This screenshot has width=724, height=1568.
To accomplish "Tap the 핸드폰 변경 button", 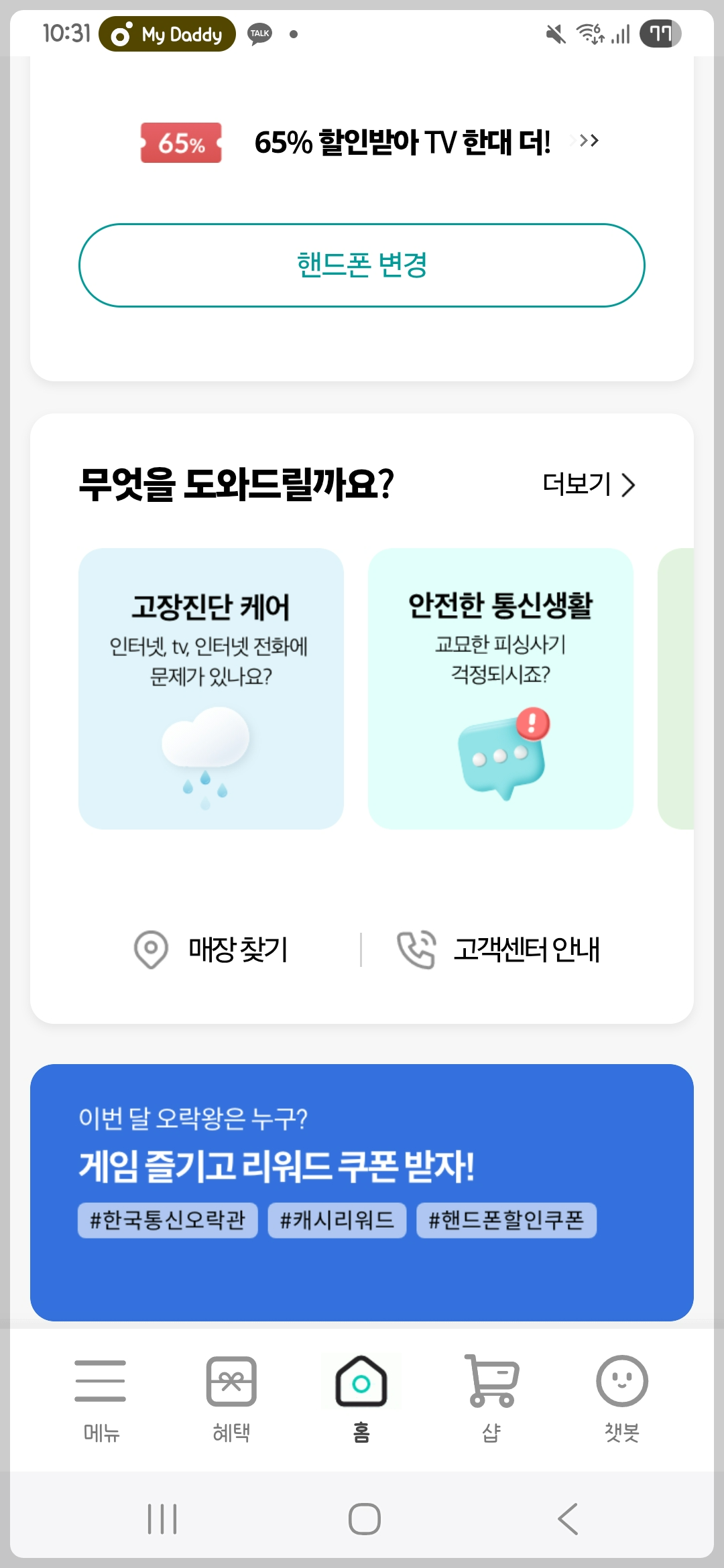I will click(x=362, y=265).
